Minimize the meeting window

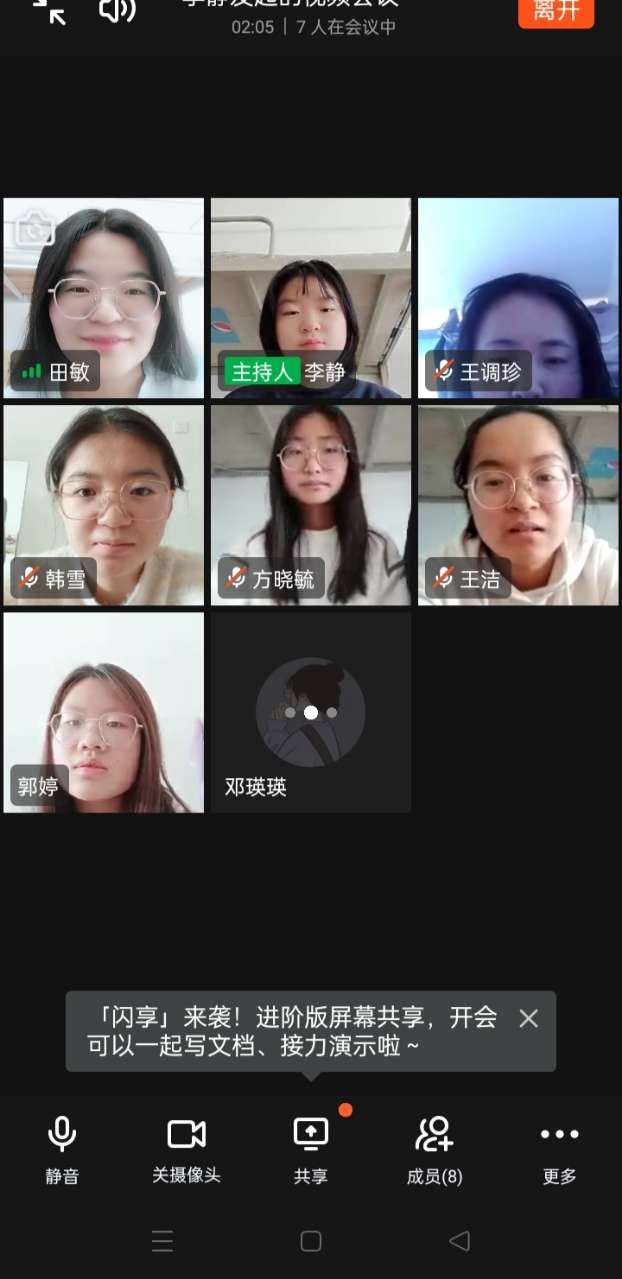[x=48, y=11]
